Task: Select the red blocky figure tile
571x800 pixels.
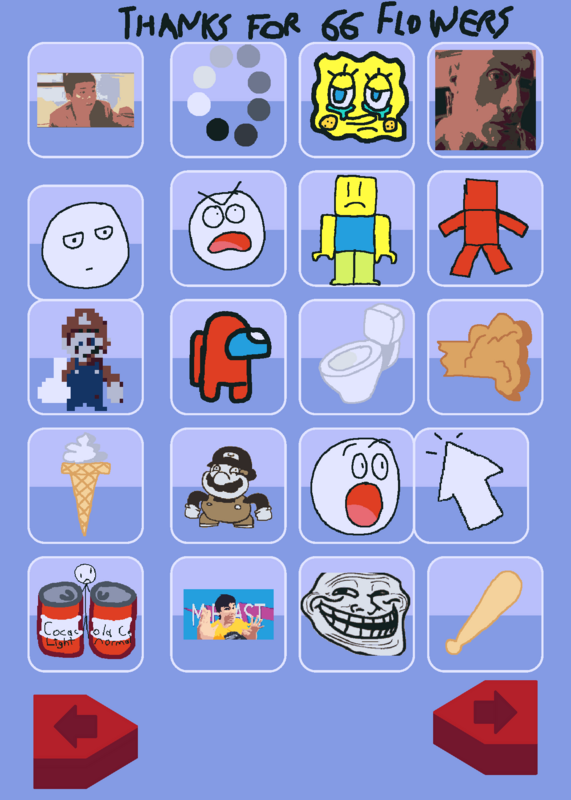Action: coord(485,228)
